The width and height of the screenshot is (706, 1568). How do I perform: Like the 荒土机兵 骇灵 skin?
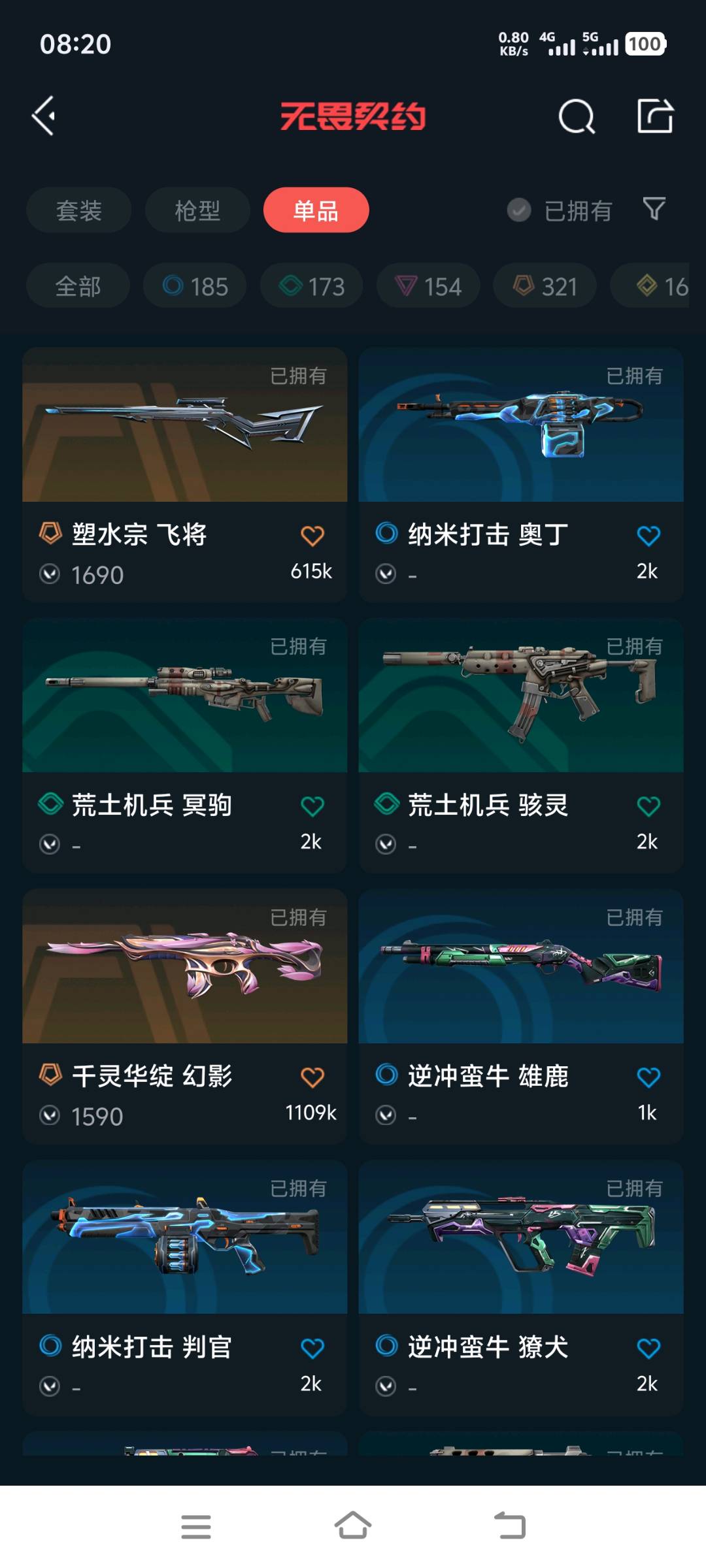point(648,806)
